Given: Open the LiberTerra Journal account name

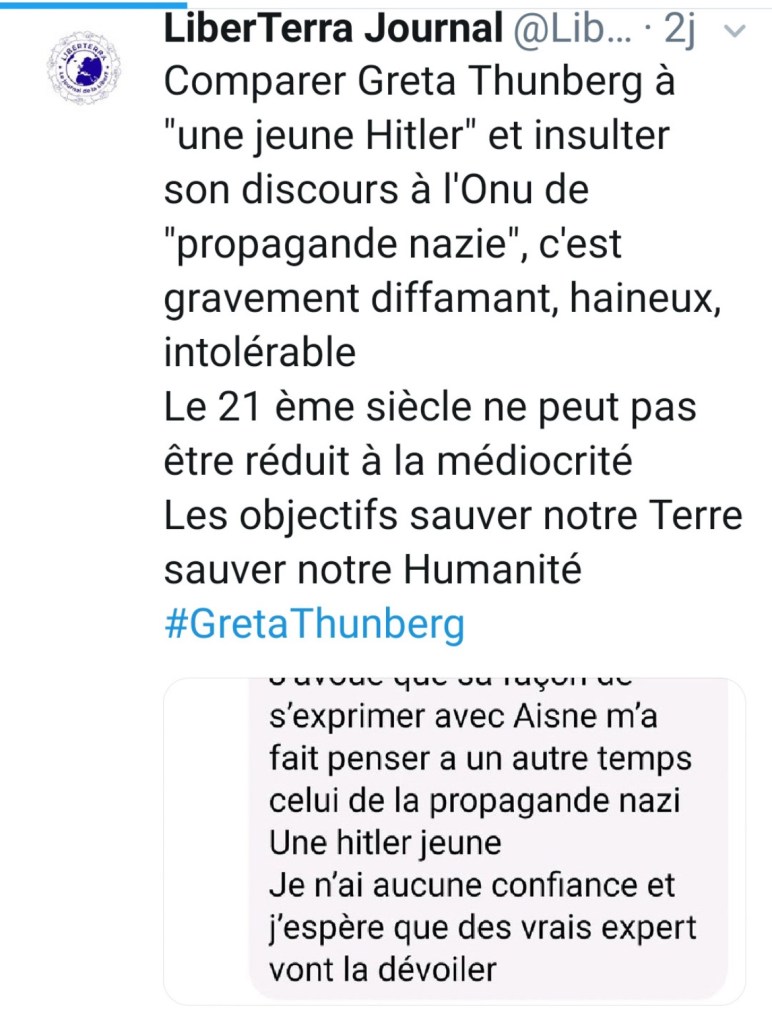Looking at the screenshot, I should 332,30.
